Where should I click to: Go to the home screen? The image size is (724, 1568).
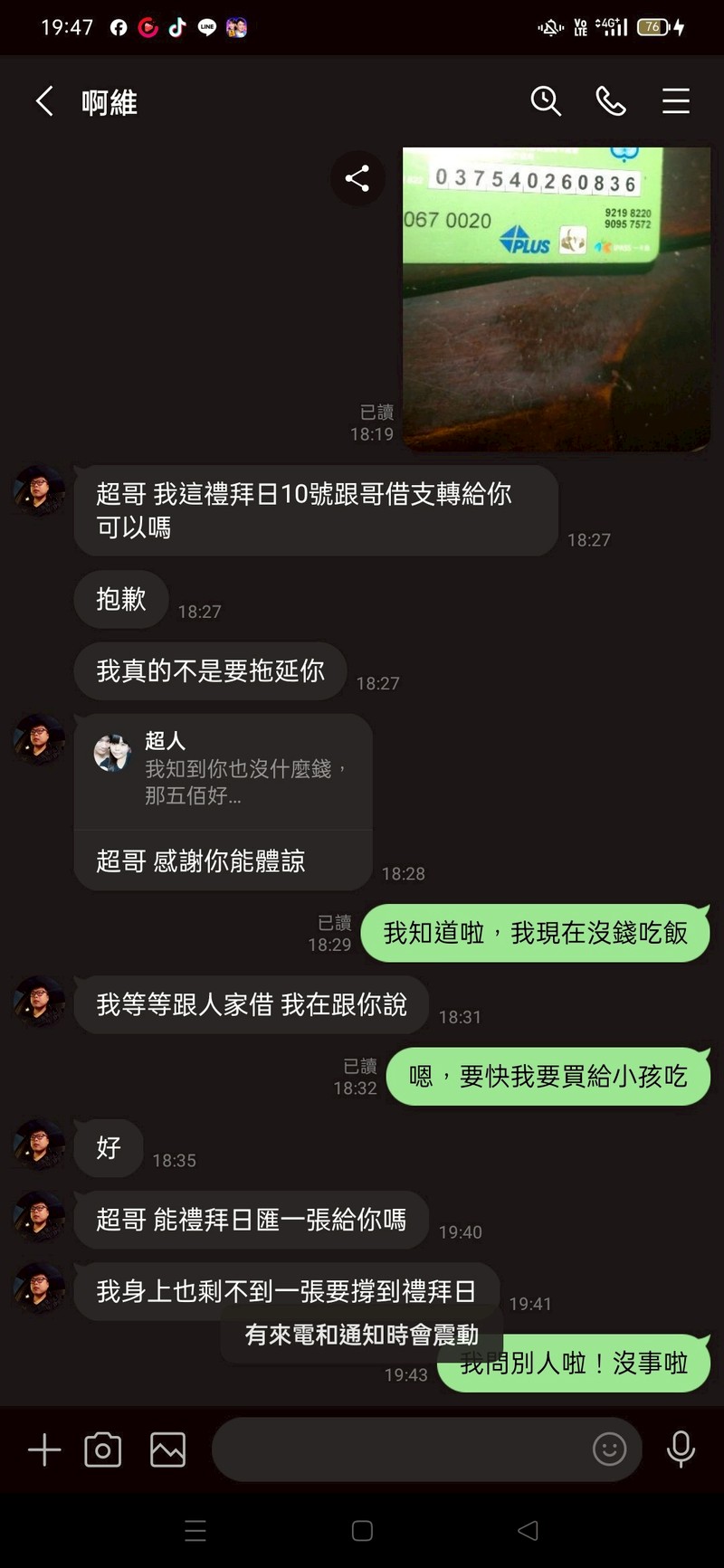(362, 1530)
